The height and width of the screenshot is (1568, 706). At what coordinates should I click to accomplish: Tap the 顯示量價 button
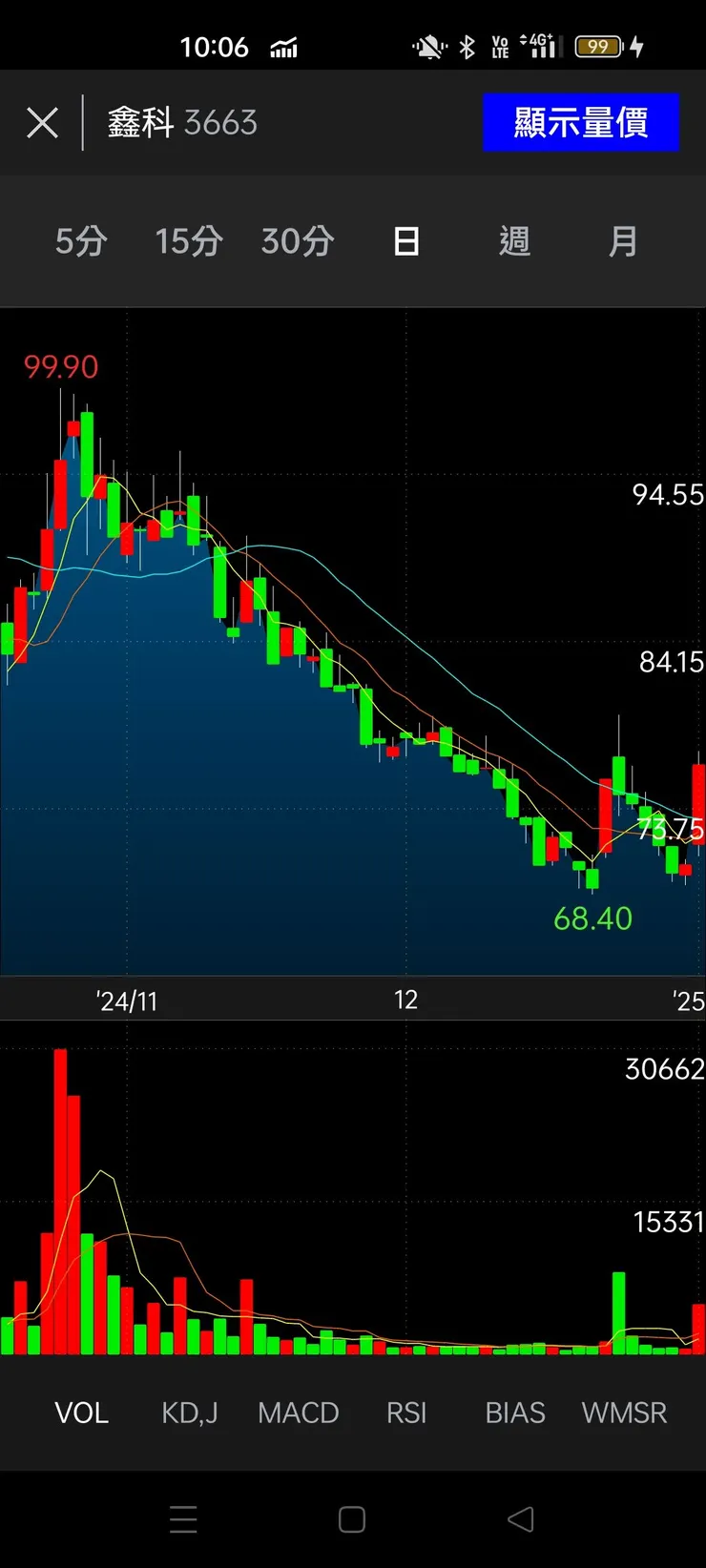pos(580,123)
